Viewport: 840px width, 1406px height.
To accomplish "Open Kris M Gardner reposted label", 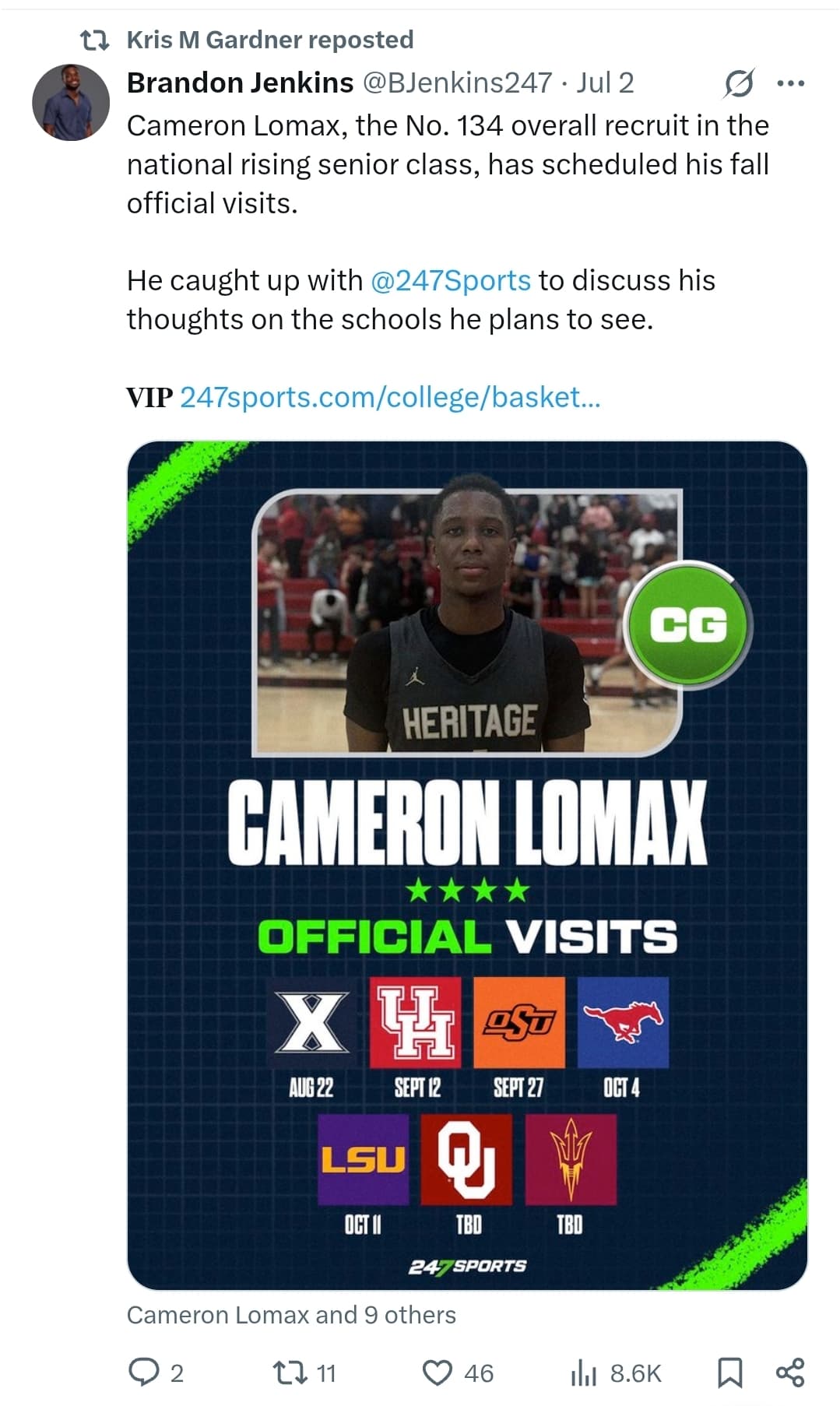I will [x=269, y=39].
